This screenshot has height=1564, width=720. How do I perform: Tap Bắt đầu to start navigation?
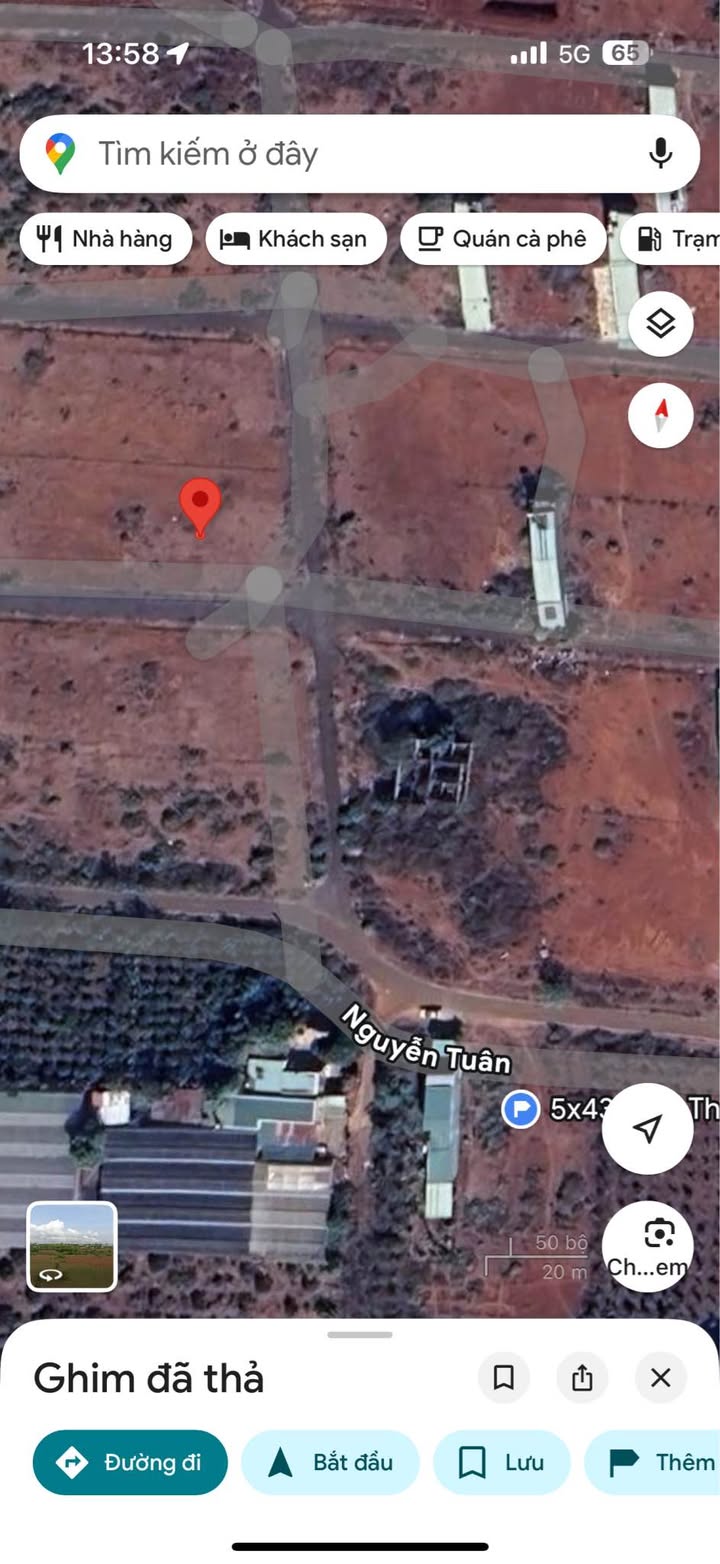(330, 1462)
